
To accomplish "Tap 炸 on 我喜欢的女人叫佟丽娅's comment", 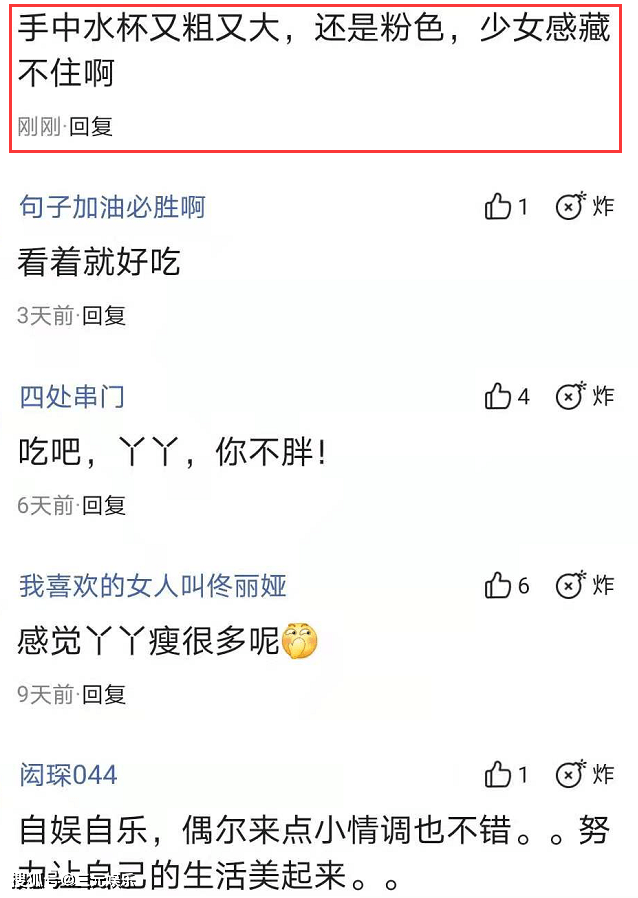I will coord(585,585).
